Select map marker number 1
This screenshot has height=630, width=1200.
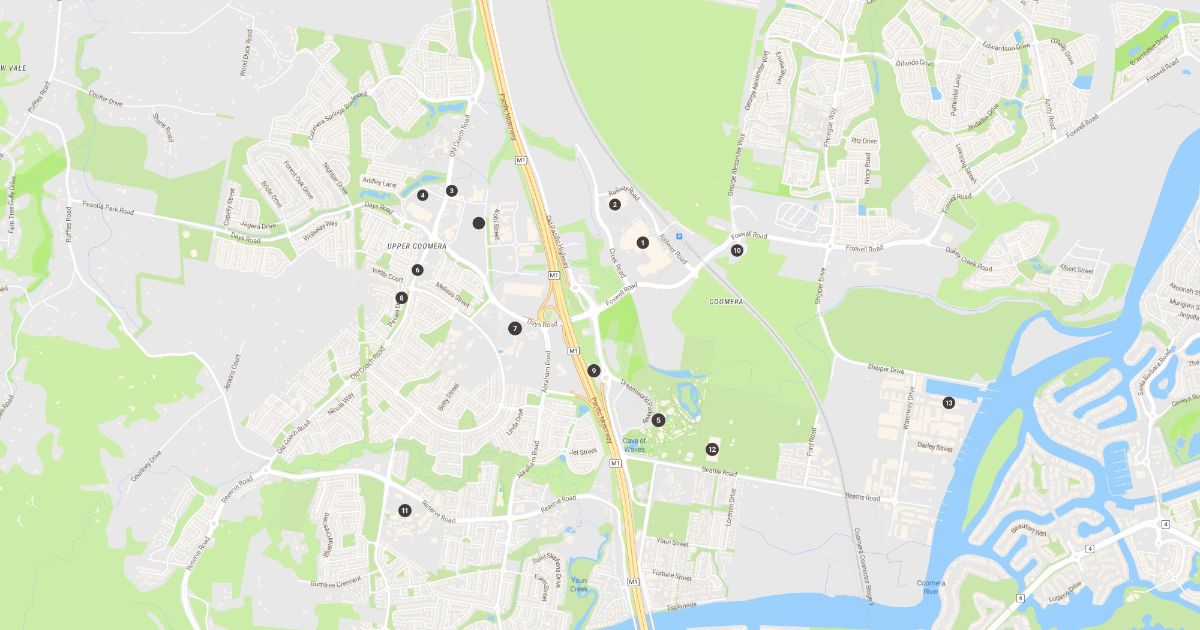click(643, 242)
